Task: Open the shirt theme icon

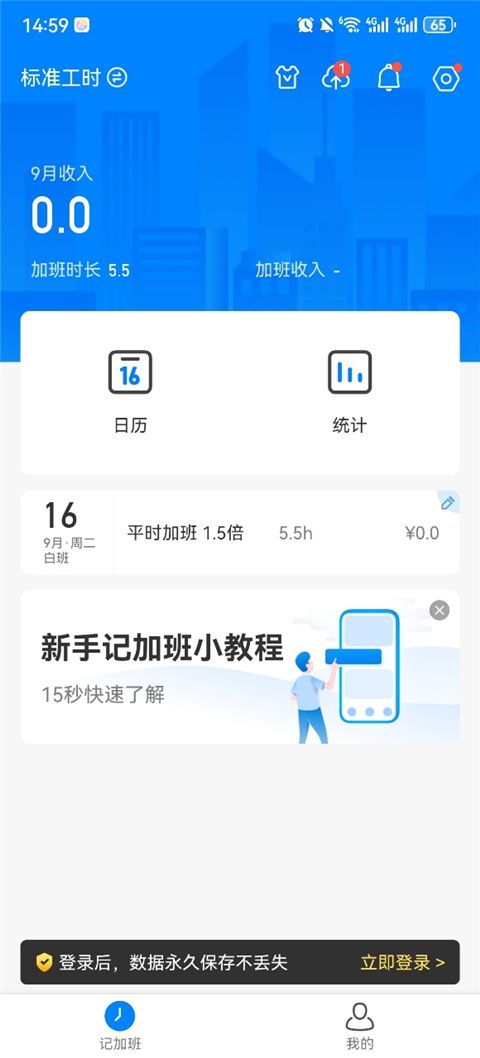Action: (x=287, y=78)
